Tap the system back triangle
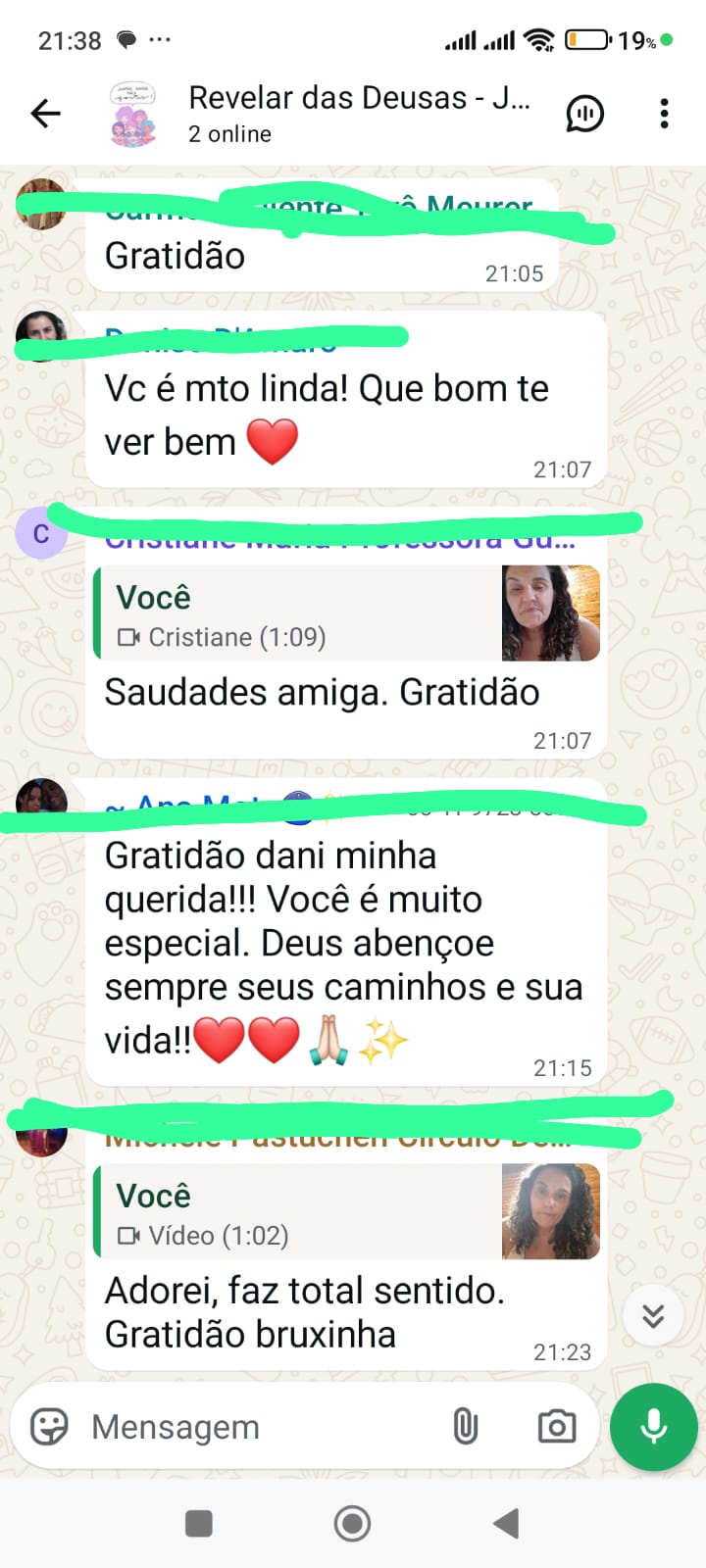Image resolution: width=706 pixels, height=1568 pixels. click(506, 1524)
